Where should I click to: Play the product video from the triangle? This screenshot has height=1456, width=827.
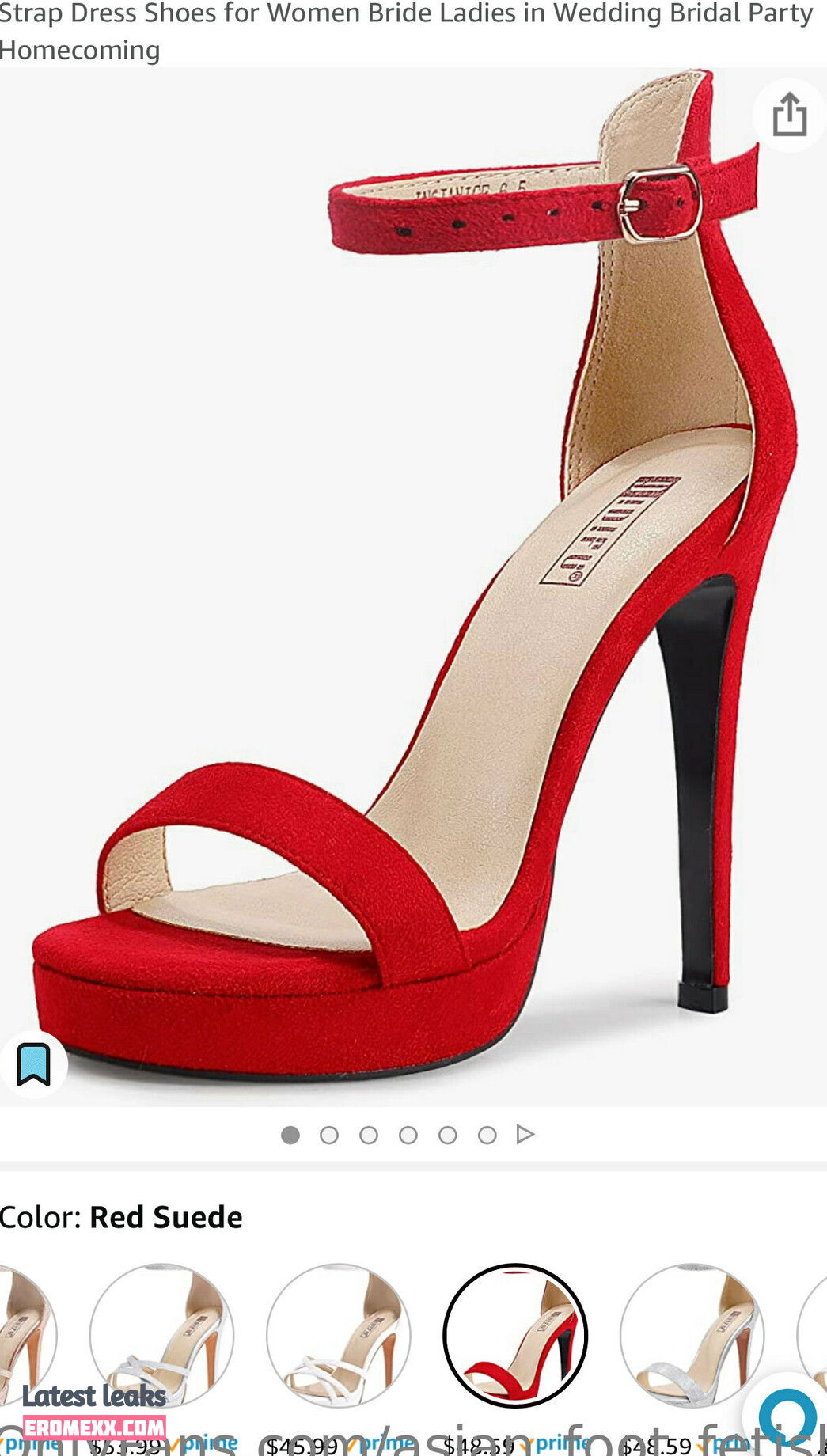[x=525, y=1135]
